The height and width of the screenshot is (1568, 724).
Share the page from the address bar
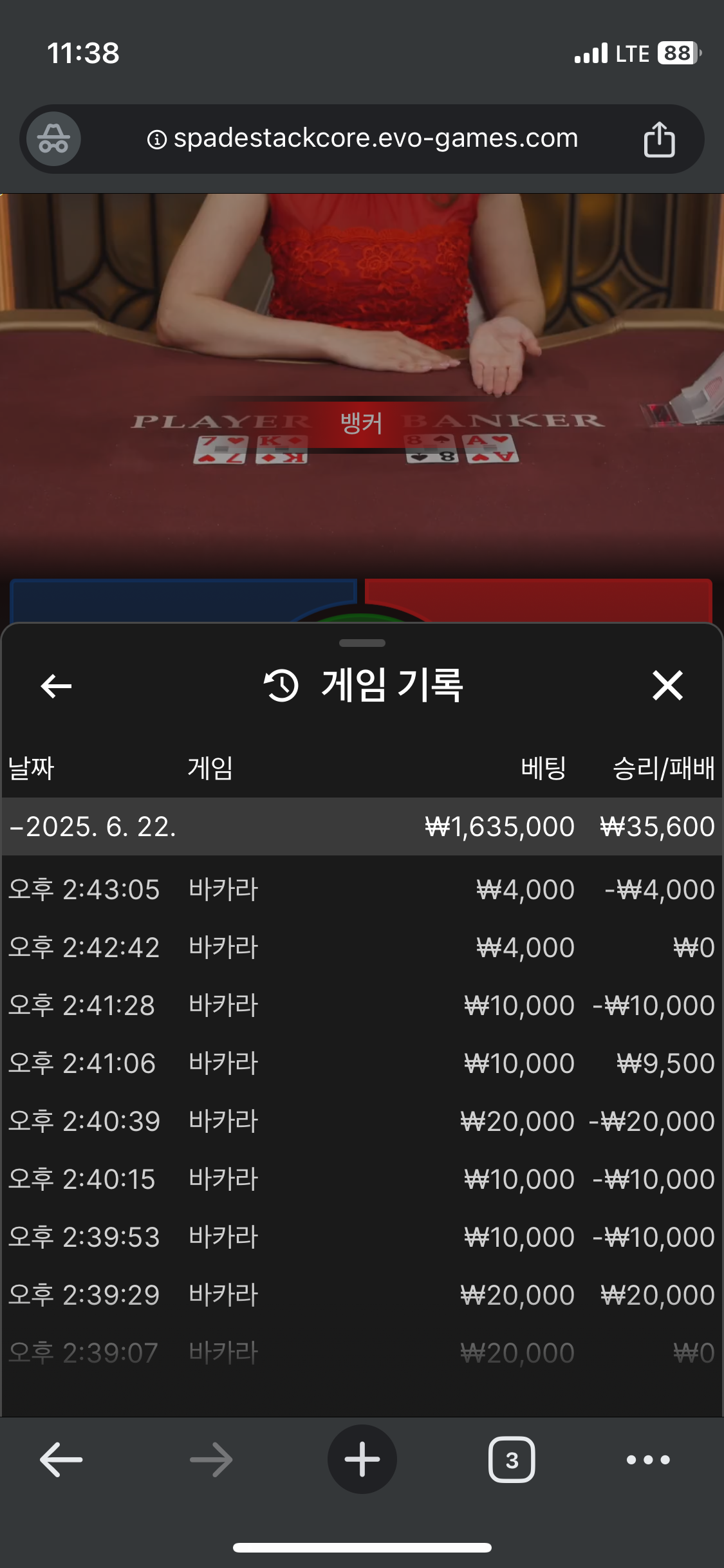(x=659, y=139)
